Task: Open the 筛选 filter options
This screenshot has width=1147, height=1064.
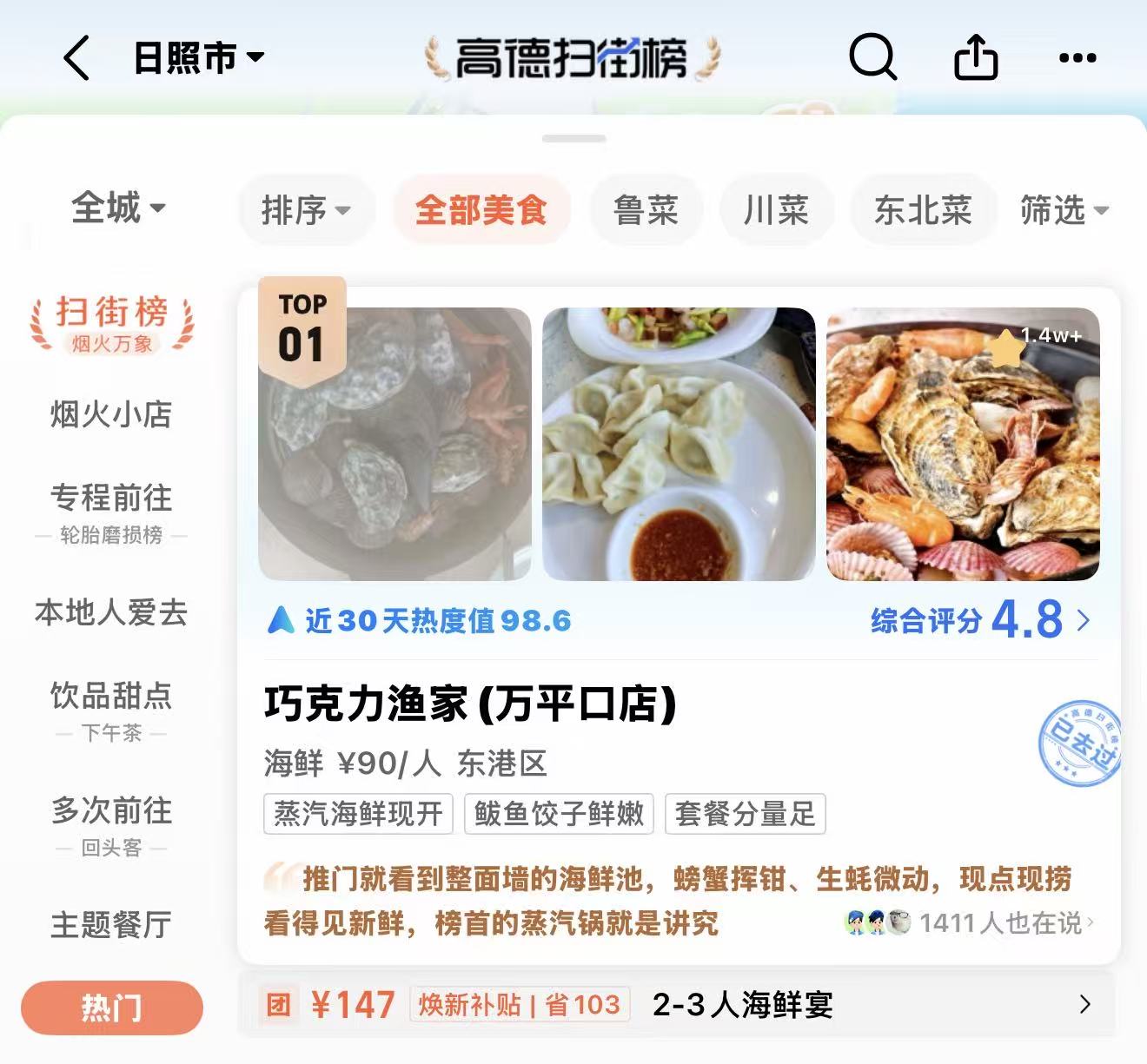Action: (1064, 210)
